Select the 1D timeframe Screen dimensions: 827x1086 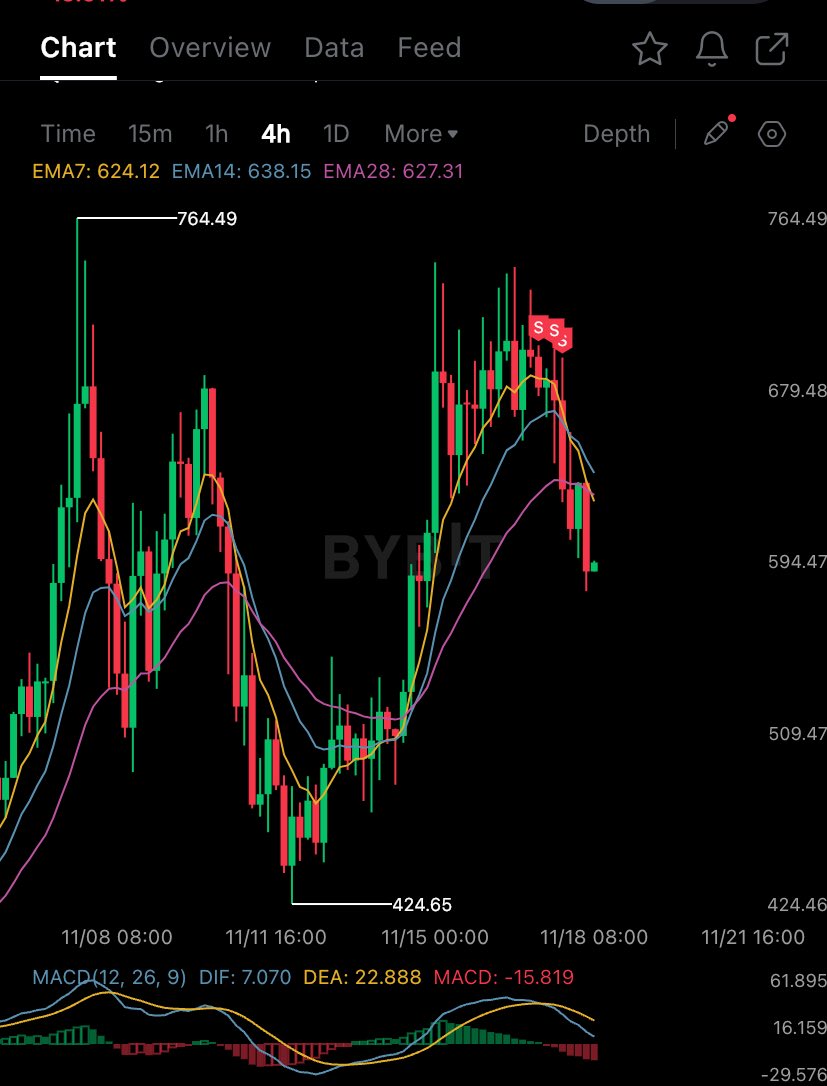(336, 134)
